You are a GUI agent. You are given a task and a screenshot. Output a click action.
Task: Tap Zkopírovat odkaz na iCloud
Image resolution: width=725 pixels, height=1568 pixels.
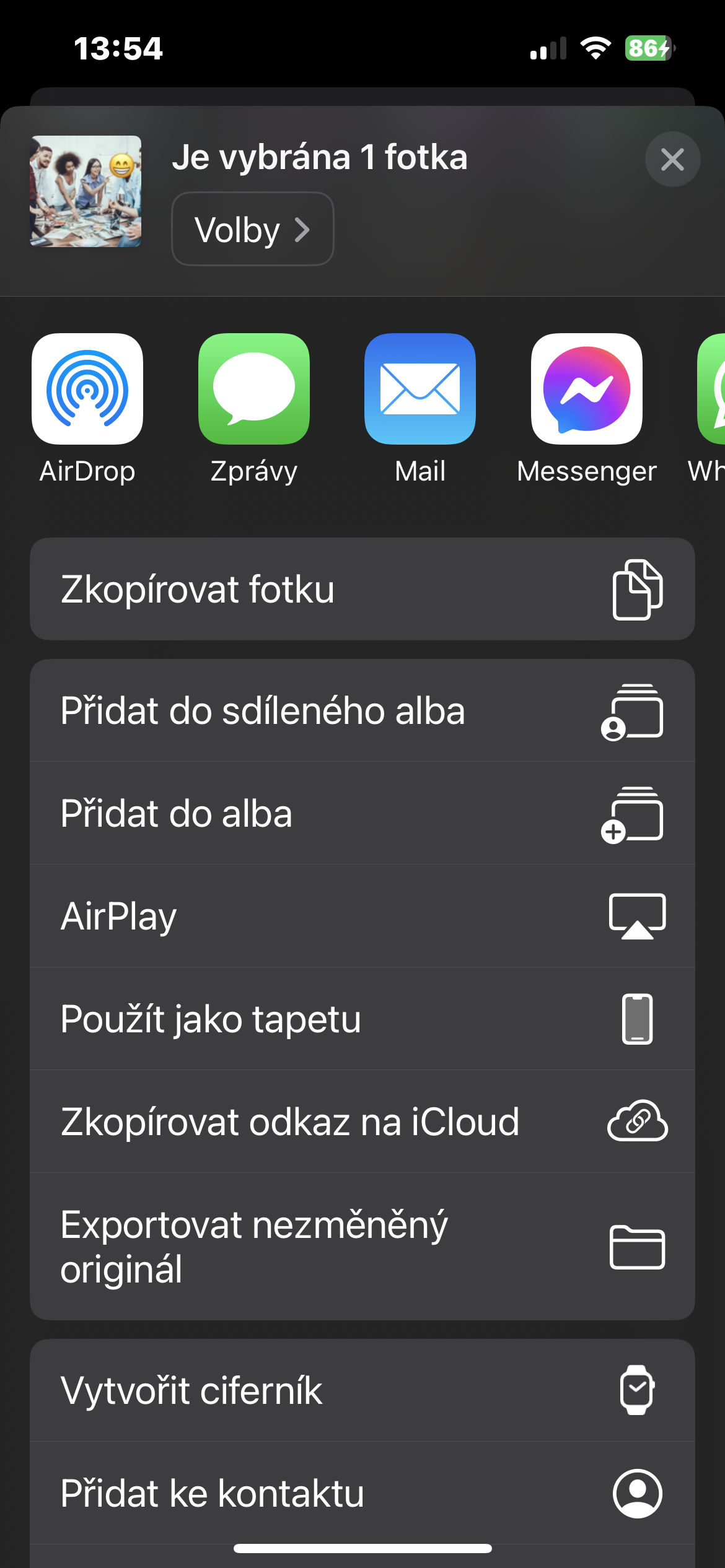point(362,1122)
